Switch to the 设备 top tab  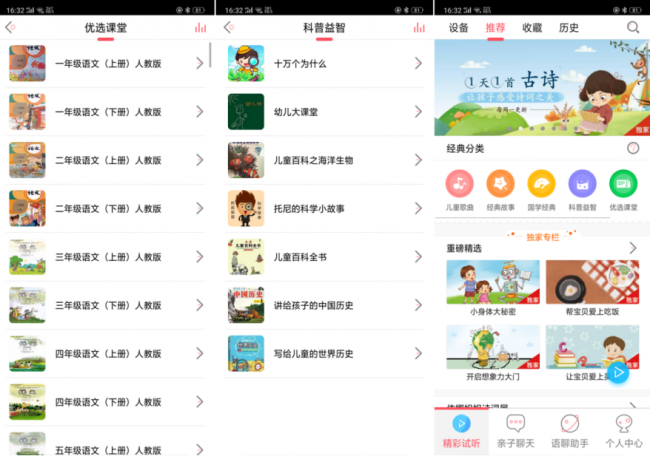coord(458,28)
